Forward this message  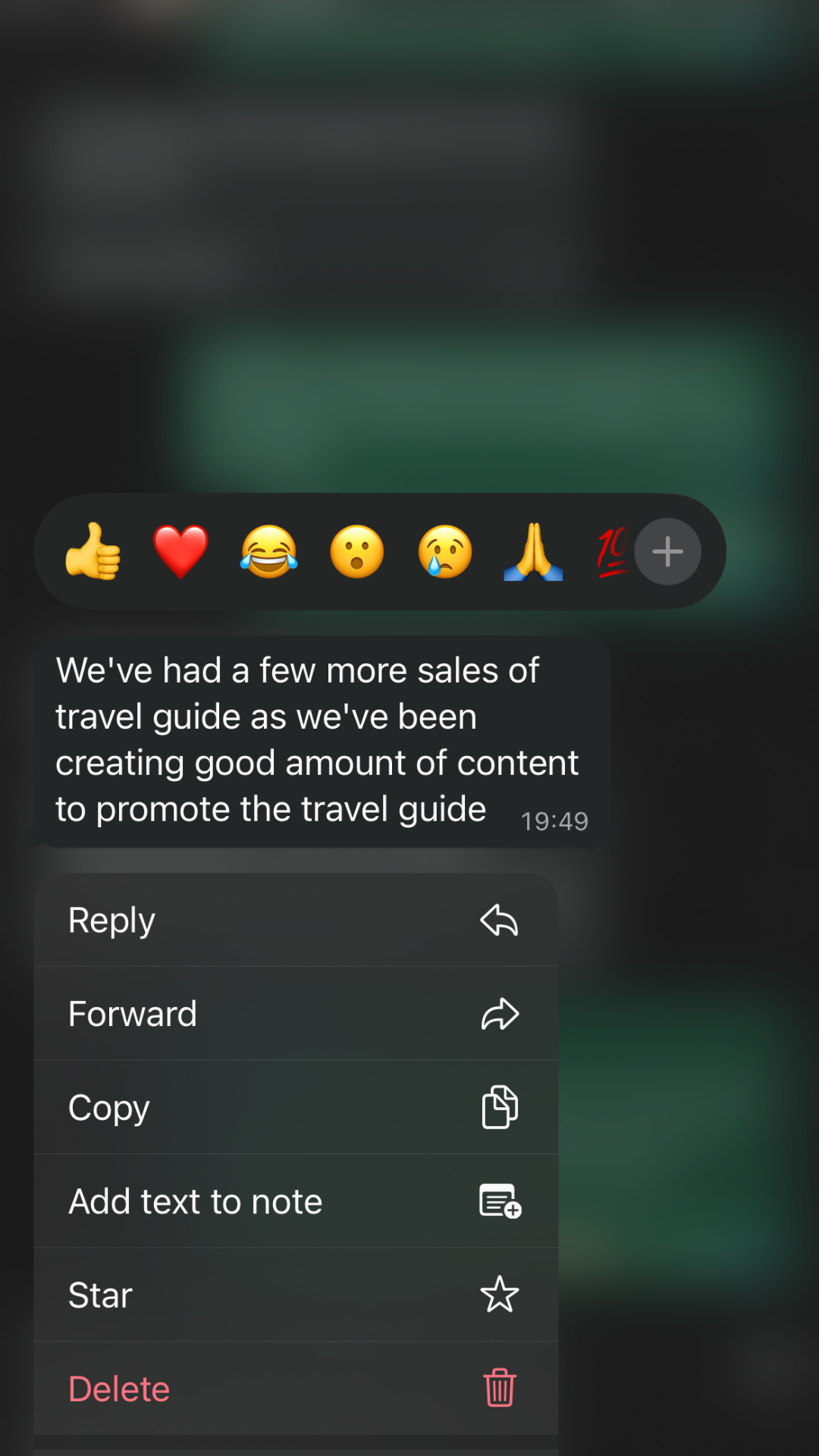296,1014
